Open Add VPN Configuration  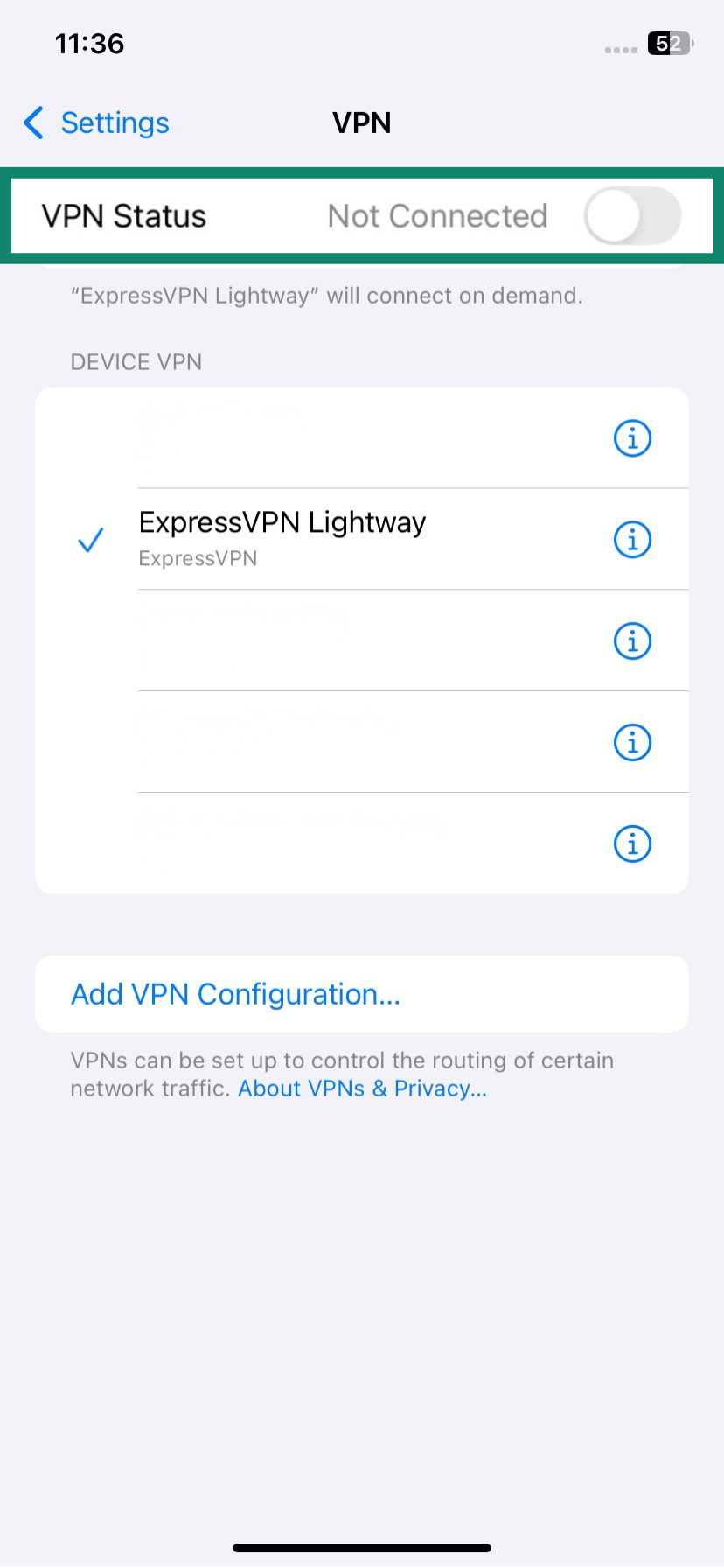pyautogui.click(x=235, y=994)
